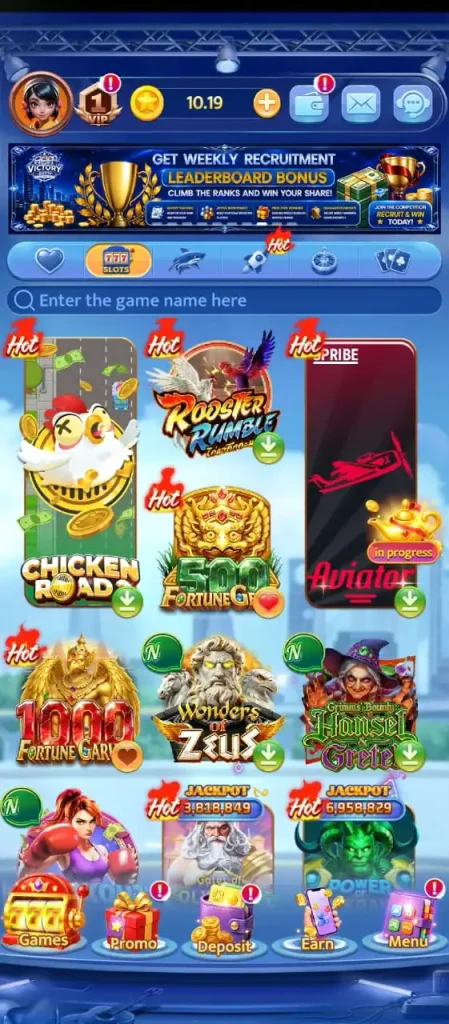Open the wallet icon

click(309, 103)
